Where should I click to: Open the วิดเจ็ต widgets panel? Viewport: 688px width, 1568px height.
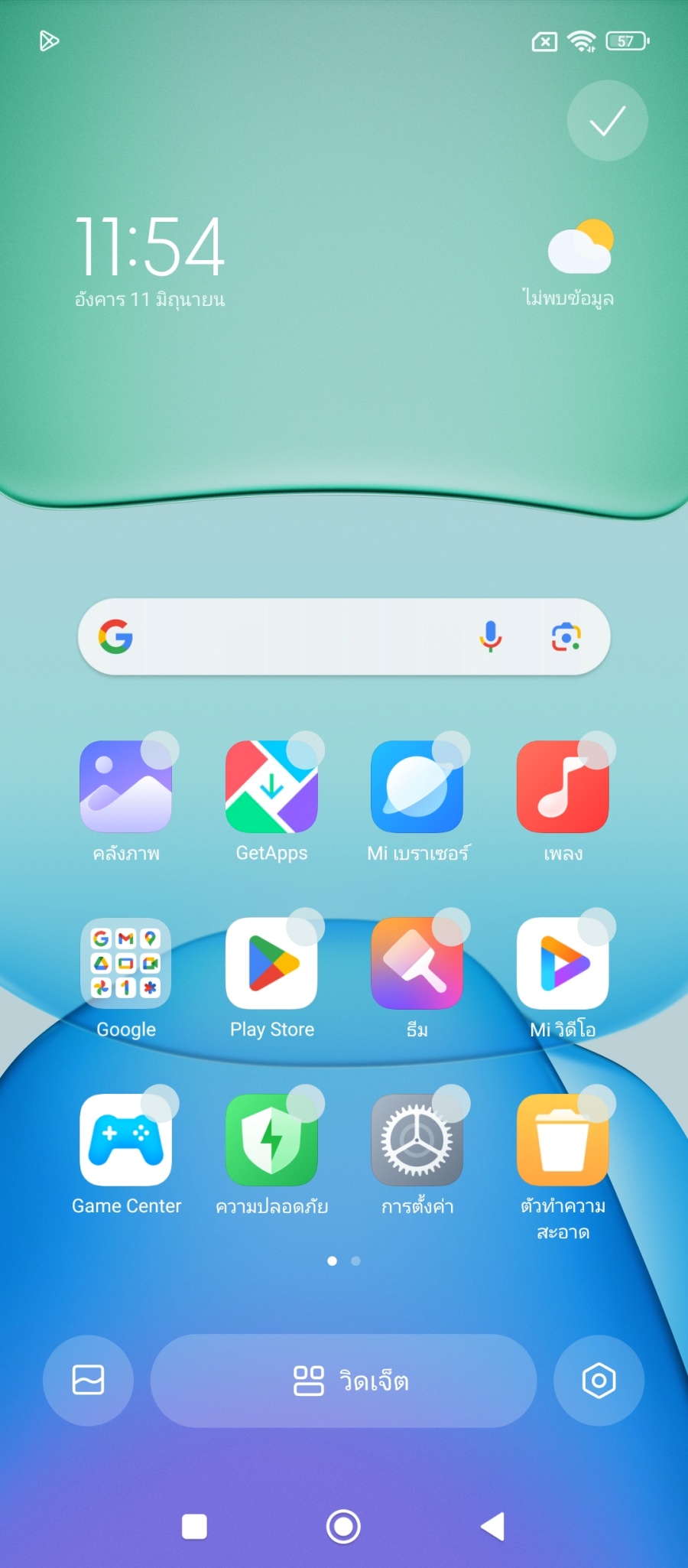tap(344, 1381)
